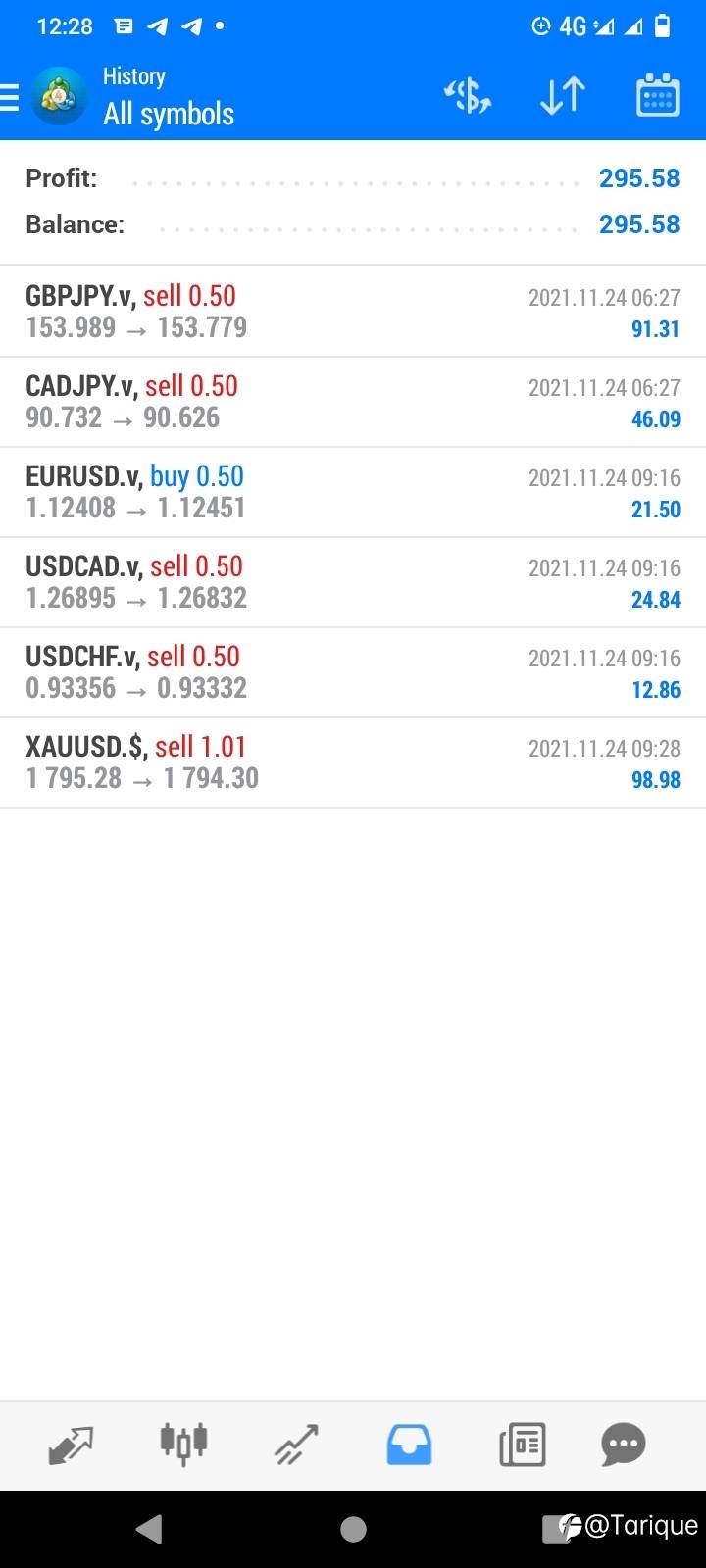
Task: Switch to the Chart tab
Action: pyautogui.click(x=183, y=1445)
